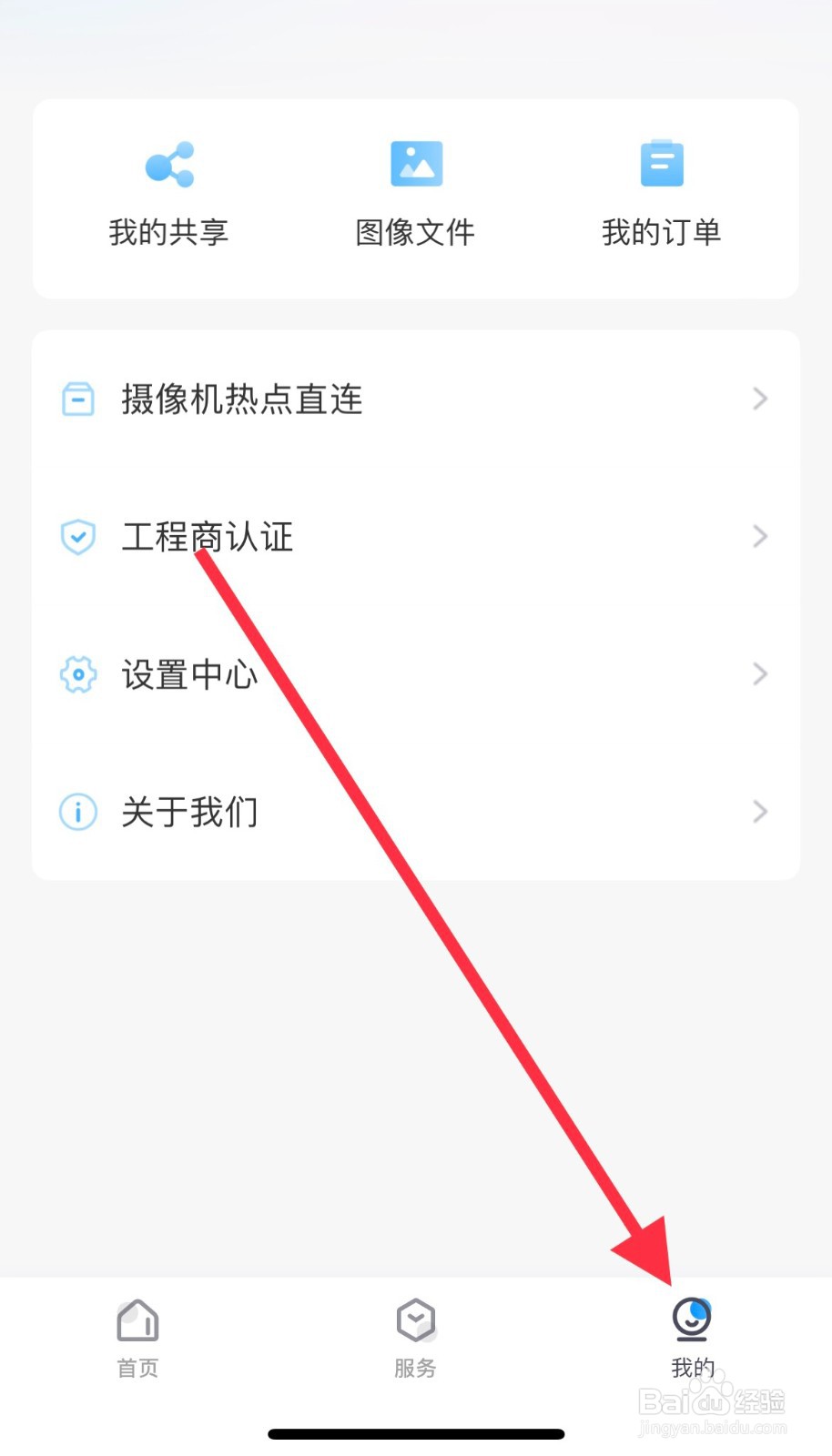
Task: Click the camera icon for 我的 tab
Action: tap(692, 1319)
